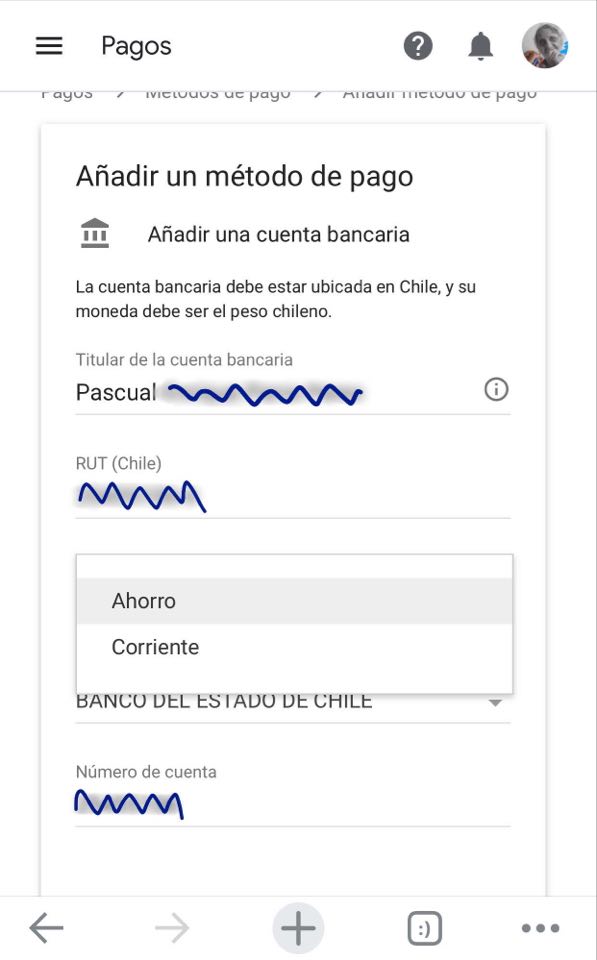Expand the Banco del Estado de Chile dropdown
Image resolution: width=597 pixels, height=960 pixels.
[x=293, y=702]
